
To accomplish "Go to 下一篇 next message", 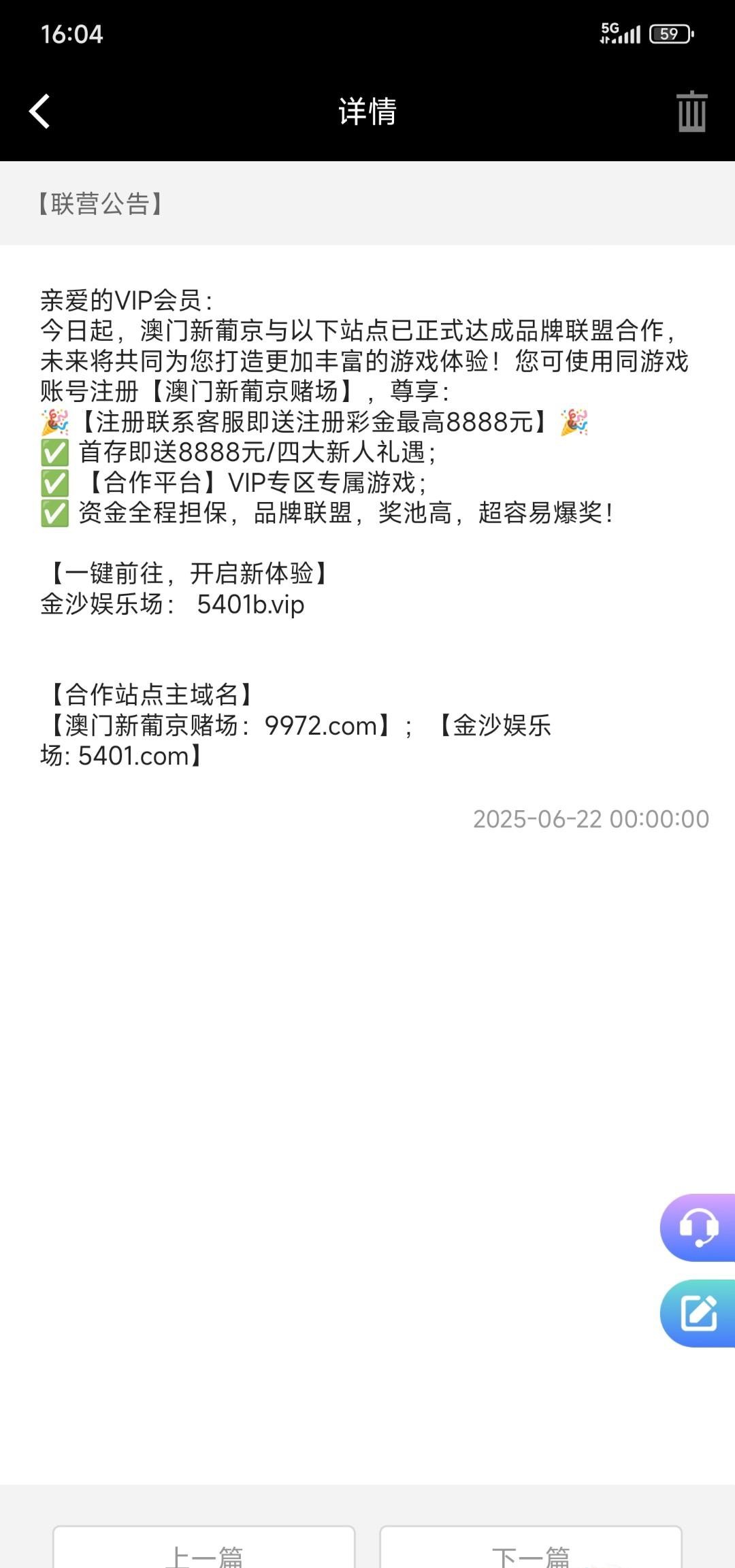I will click(531, 1551).
